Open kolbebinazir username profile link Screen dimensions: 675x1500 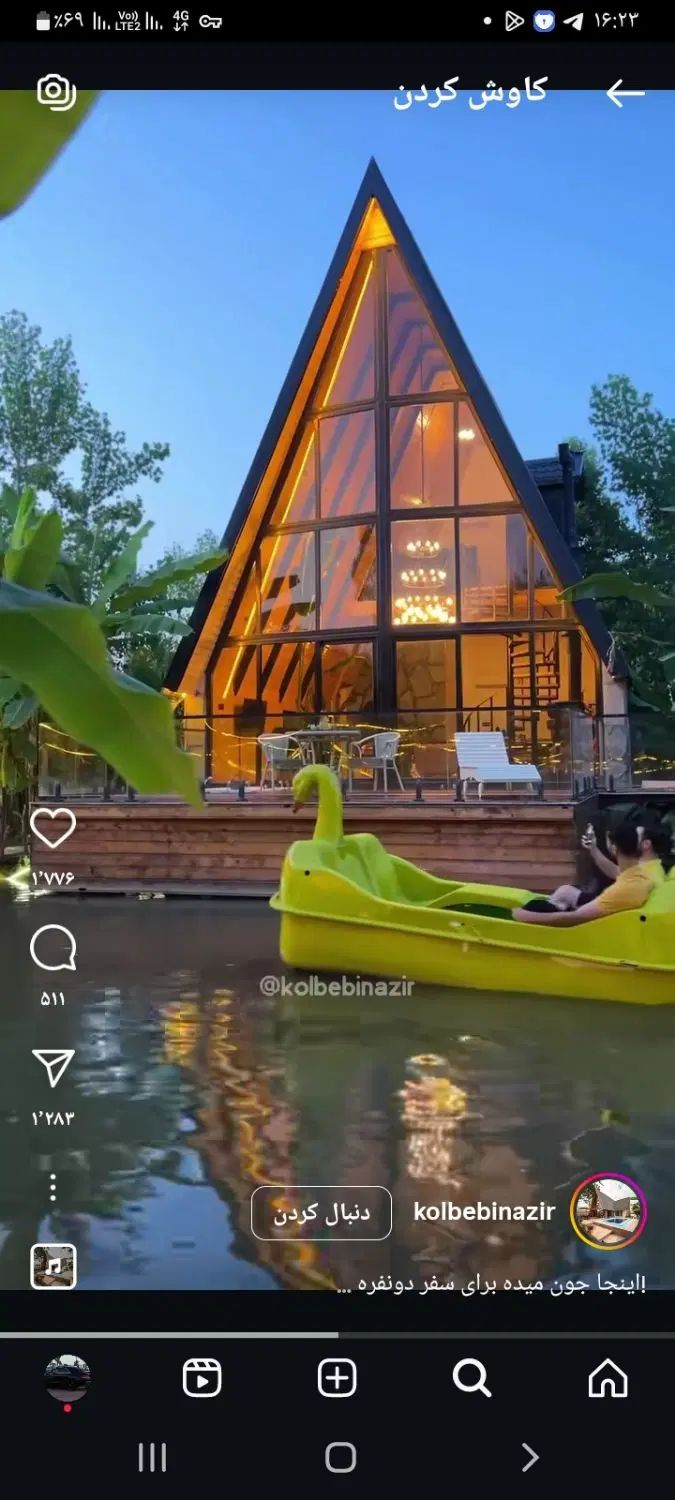(x=484, y=1212)
